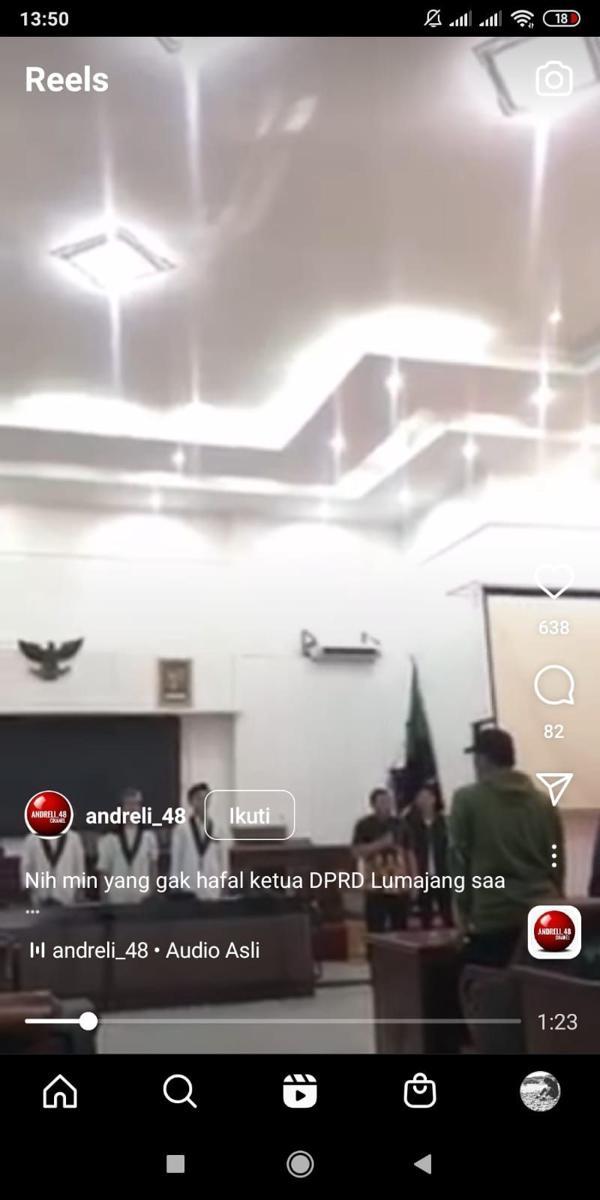Switch to the Search tab
The height and width of the screenshot is (1200, 600).
(x=180, y=1092)
